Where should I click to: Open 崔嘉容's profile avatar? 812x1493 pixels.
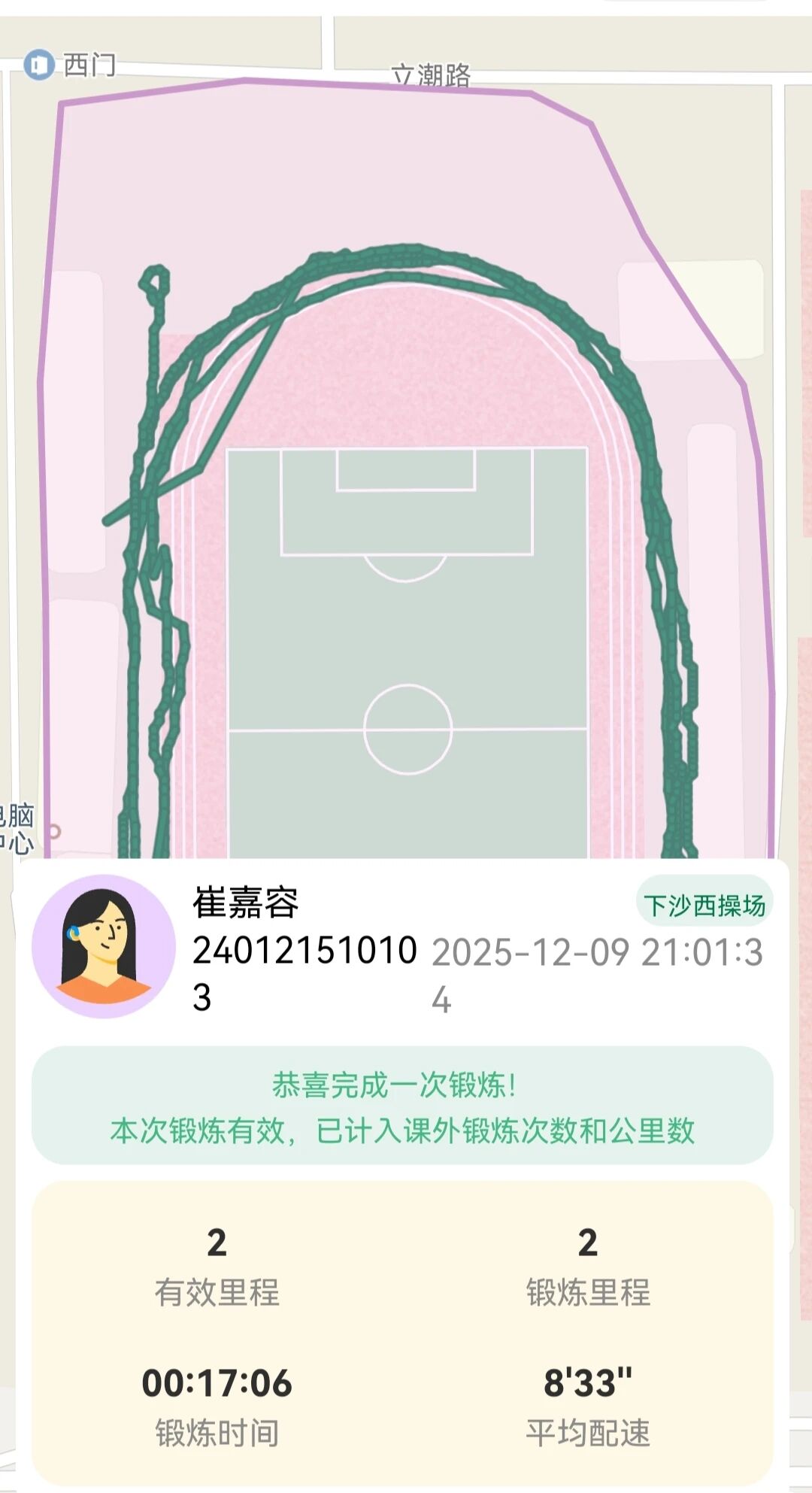point(103,945)
